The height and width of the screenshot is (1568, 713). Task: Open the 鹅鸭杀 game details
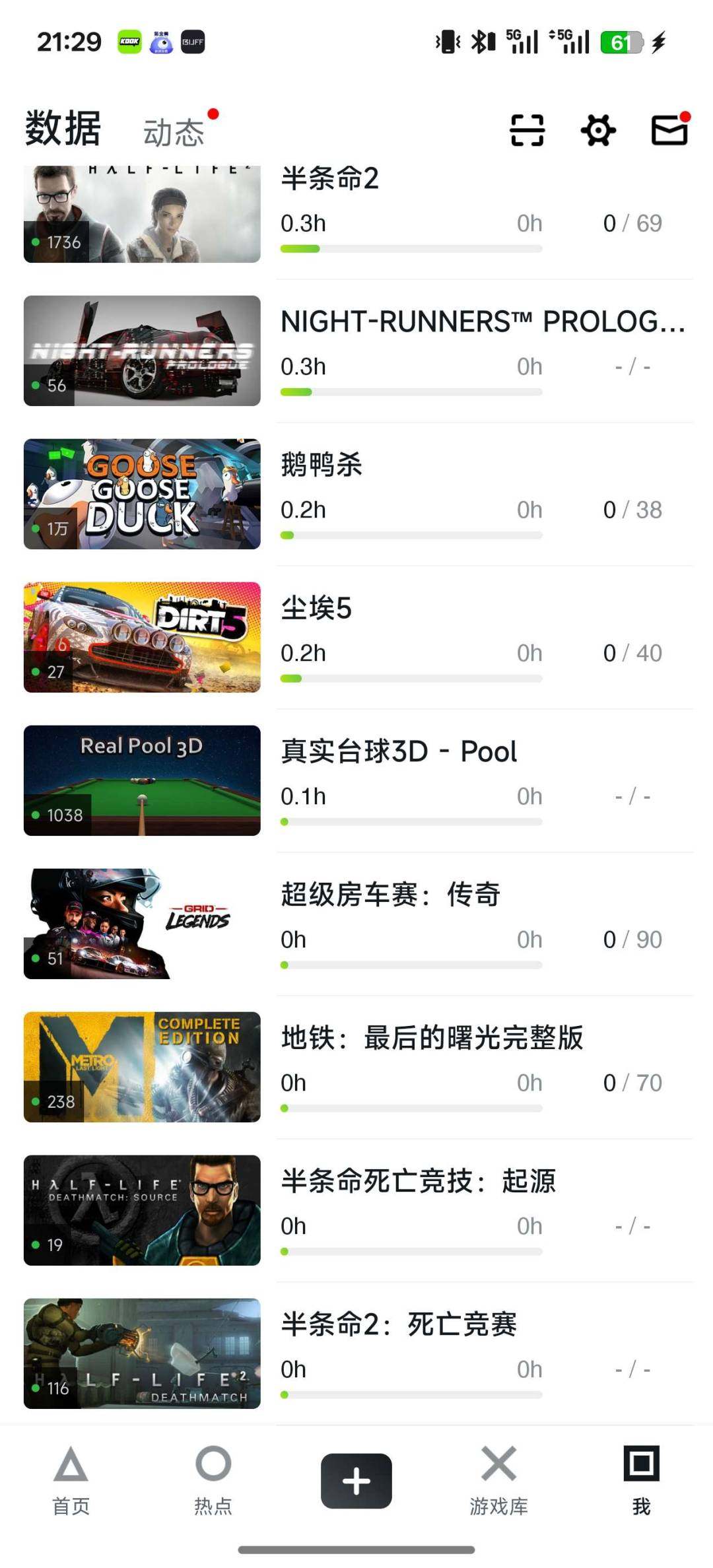pyautogui.click(x=322, y=464)
